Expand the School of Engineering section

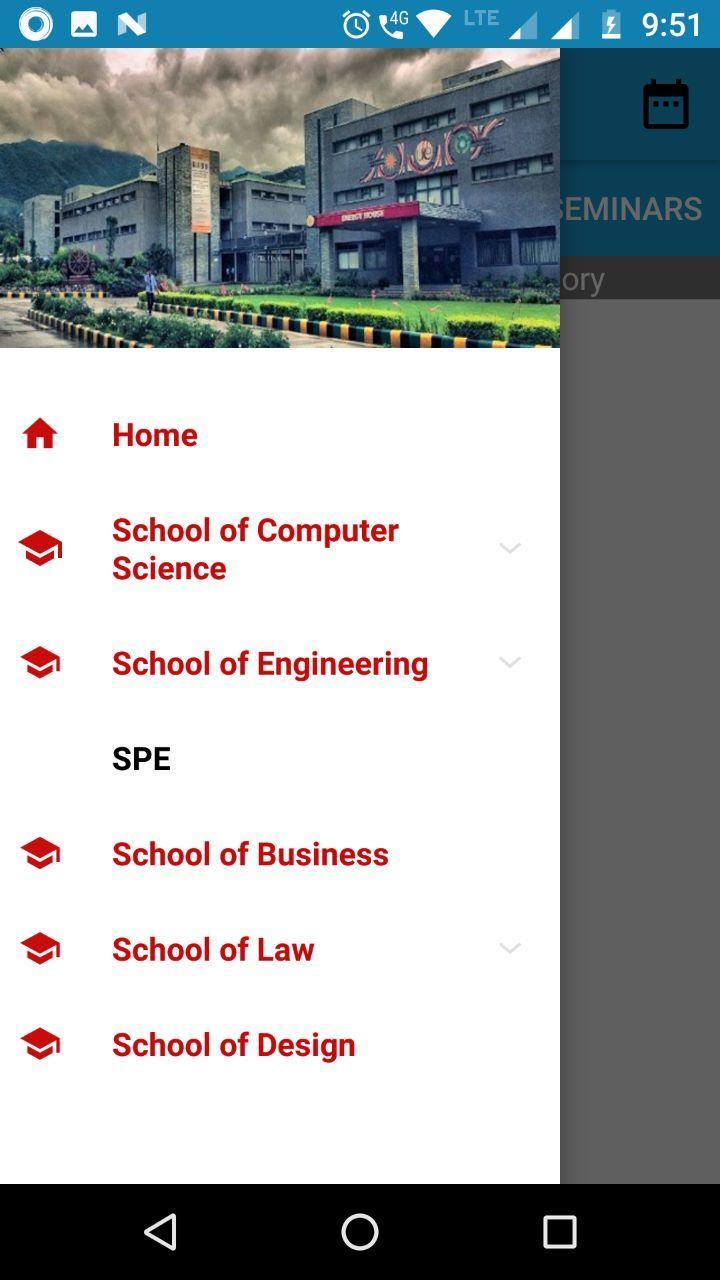tap(510, 662)
